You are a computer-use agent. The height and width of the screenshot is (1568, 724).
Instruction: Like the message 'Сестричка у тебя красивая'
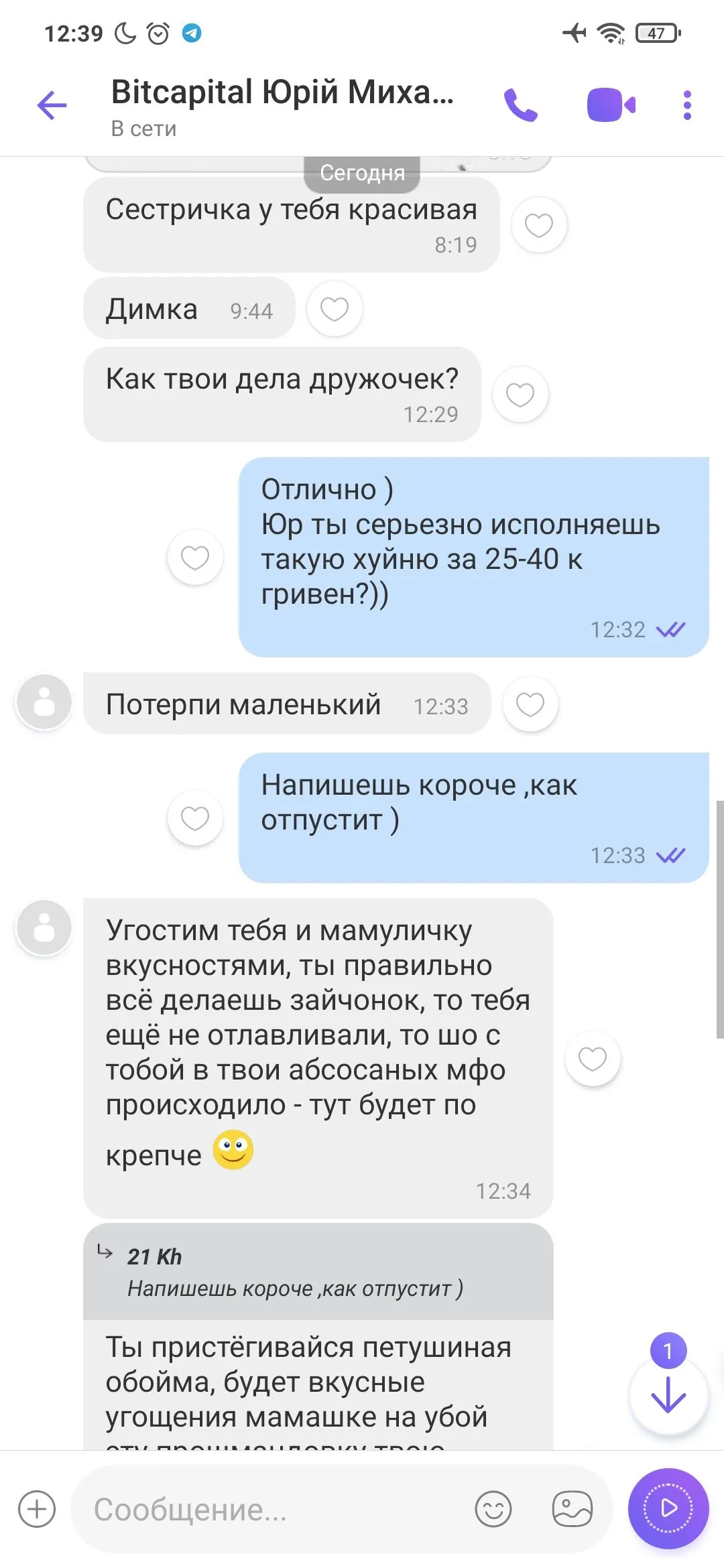pyautogui.click(x=538, y=225)
